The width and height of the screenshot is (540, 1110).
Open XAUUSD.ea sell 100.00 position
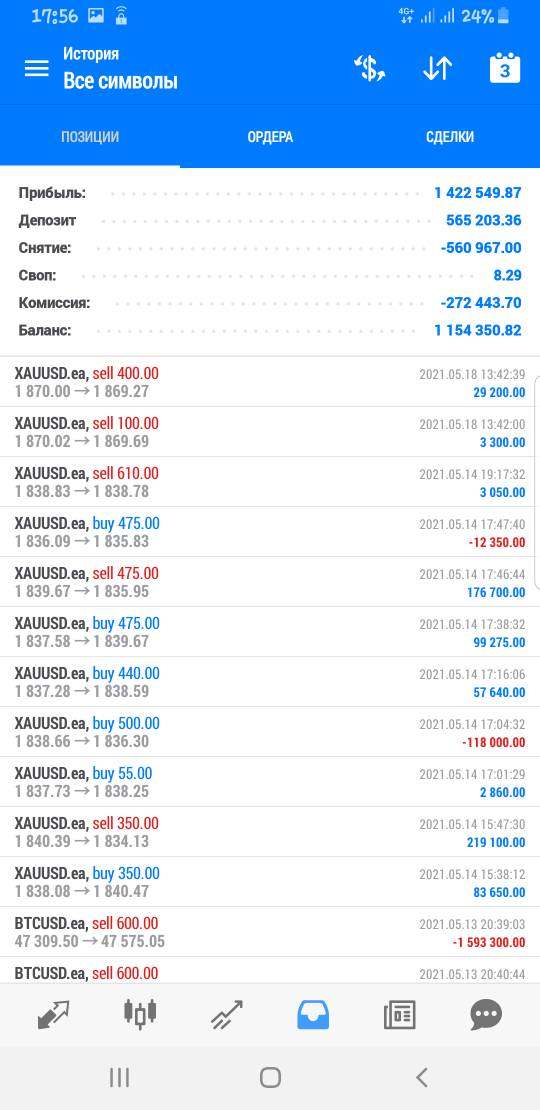pyautogui.click(x=270, y=433)
